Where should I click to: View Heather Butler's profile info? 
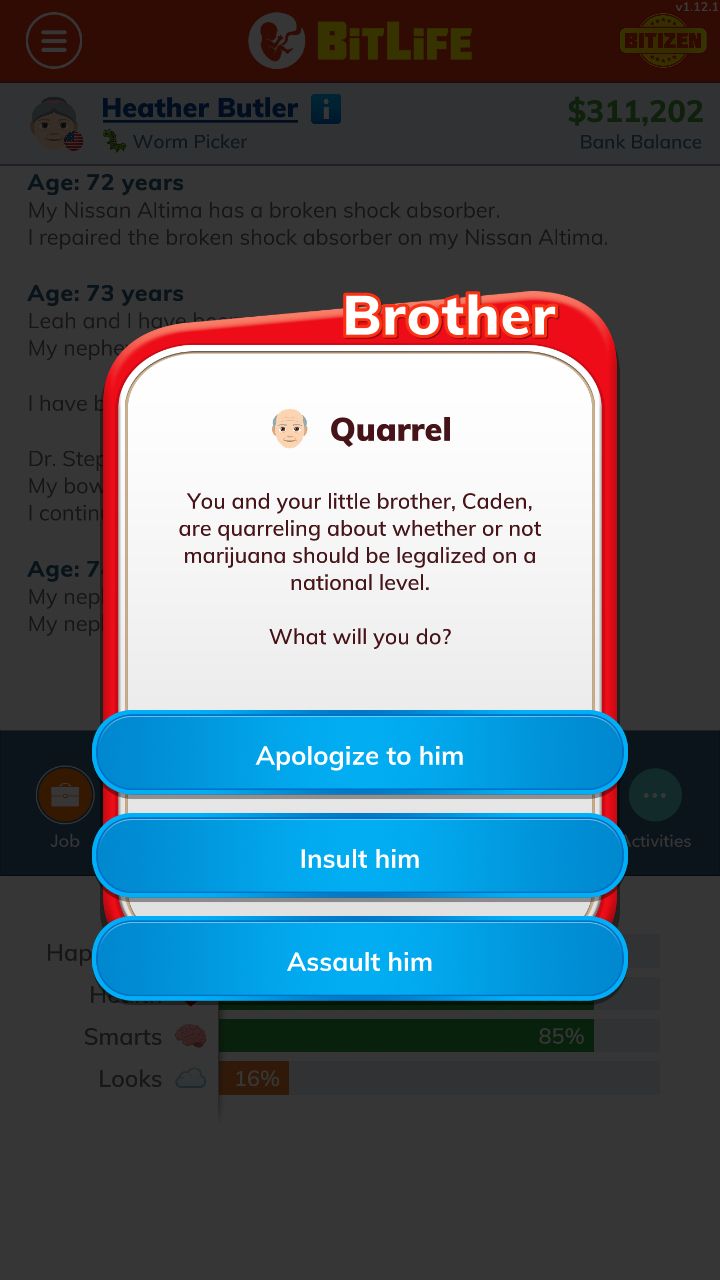(x=326, y=108)
